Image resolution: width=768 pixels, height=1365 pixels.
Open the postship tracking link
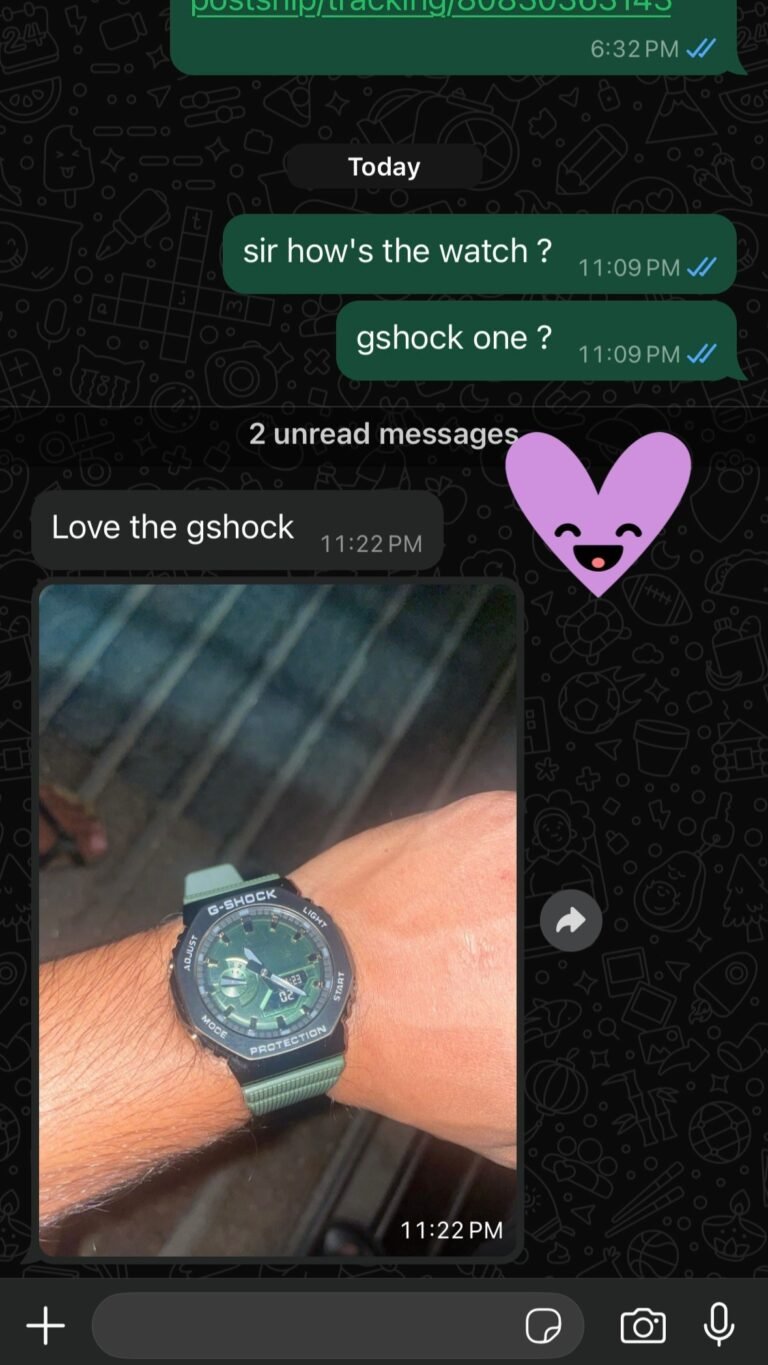430,8
